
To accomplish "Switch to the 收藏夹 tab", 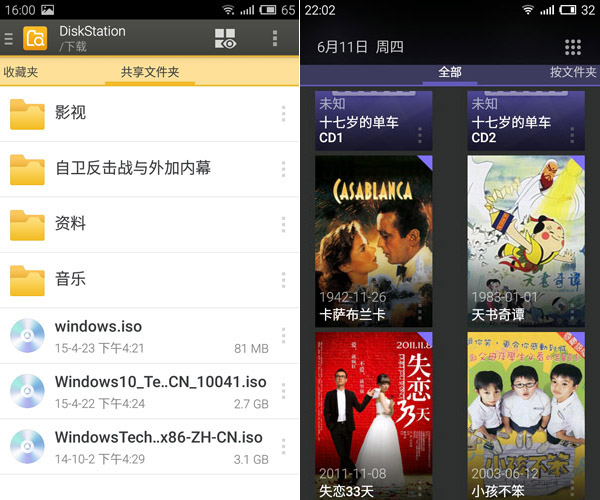I will coord(20,72).
